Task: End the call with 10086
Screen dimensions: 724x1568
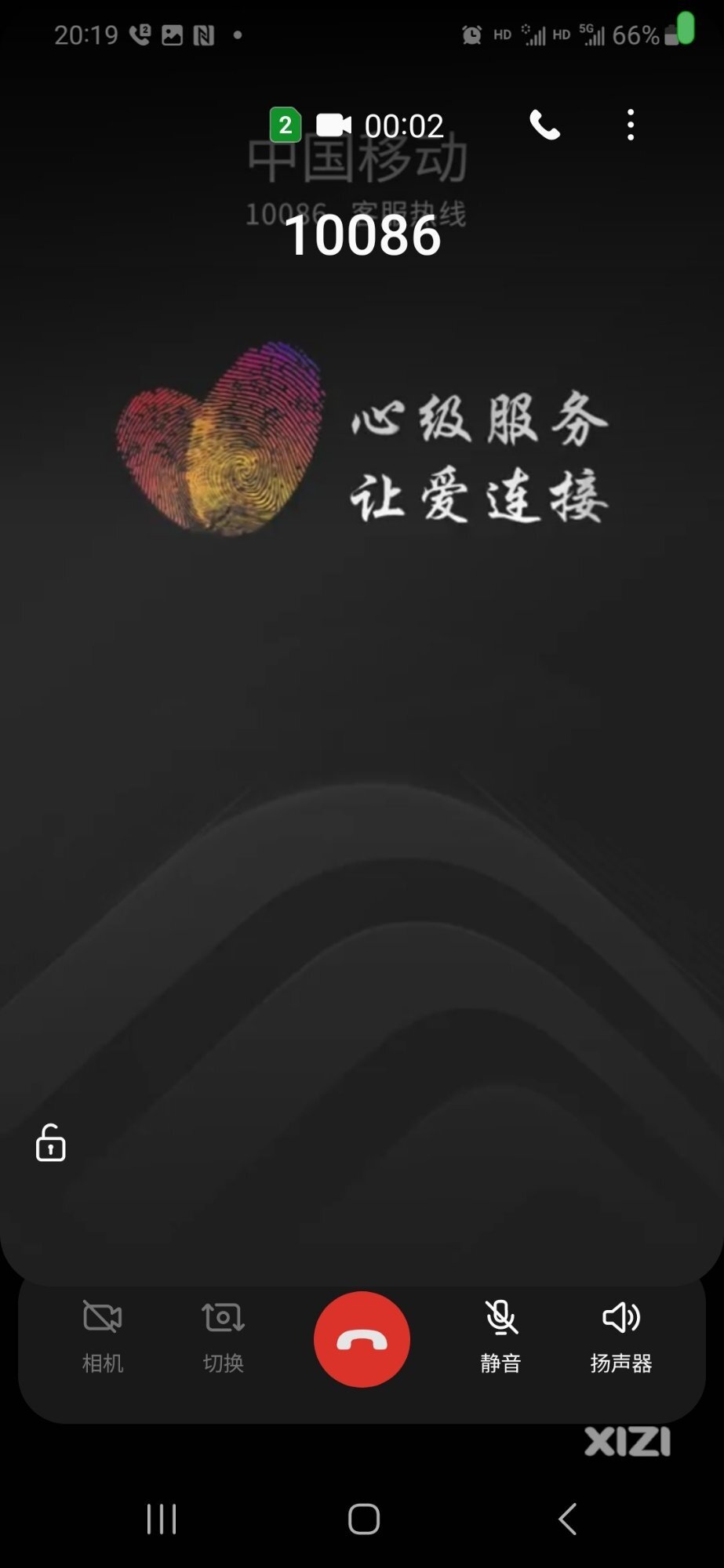Action: pos(362,1340)
